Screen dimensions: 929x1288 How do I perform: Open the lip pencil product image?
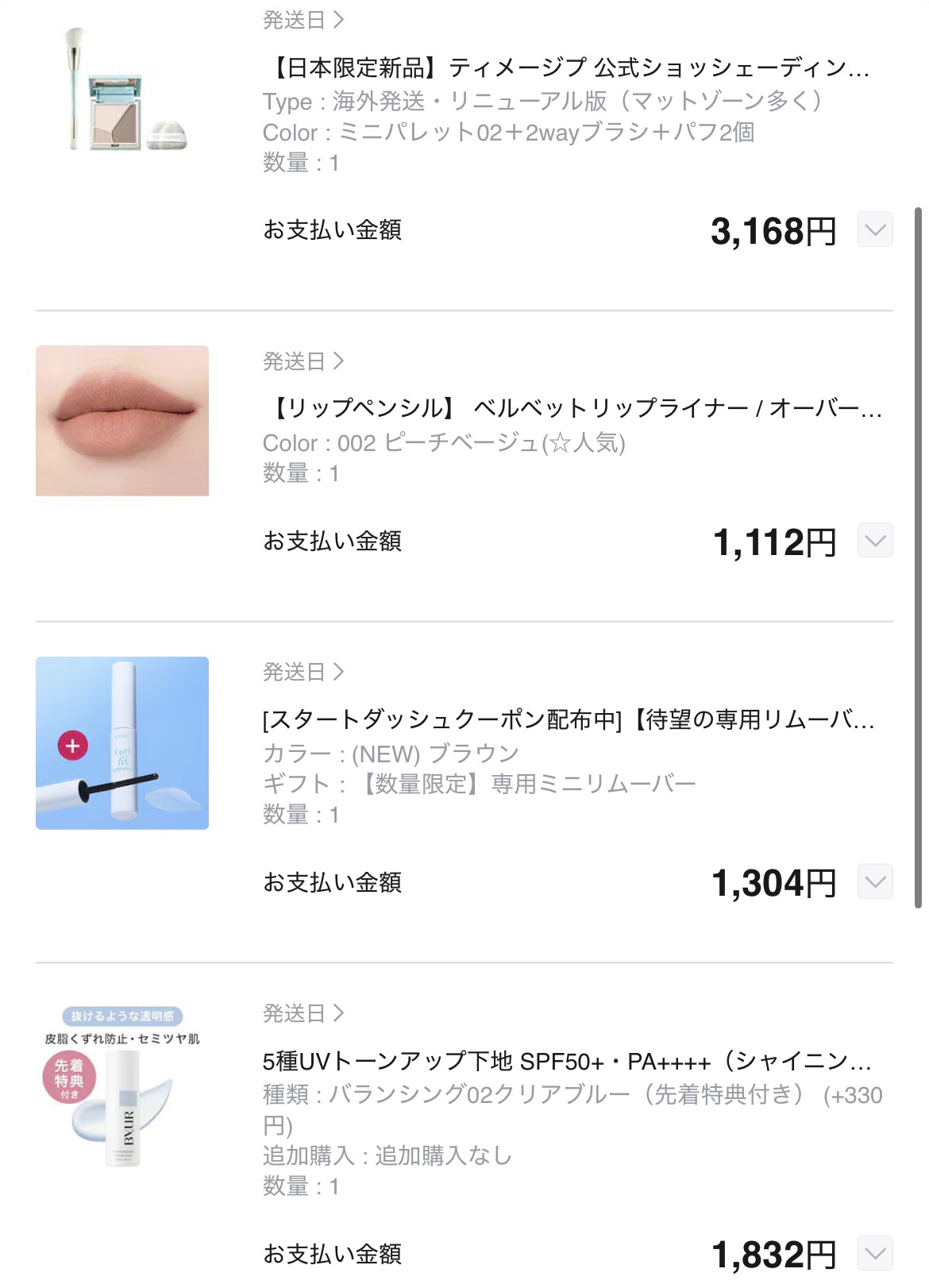point(122,421)
